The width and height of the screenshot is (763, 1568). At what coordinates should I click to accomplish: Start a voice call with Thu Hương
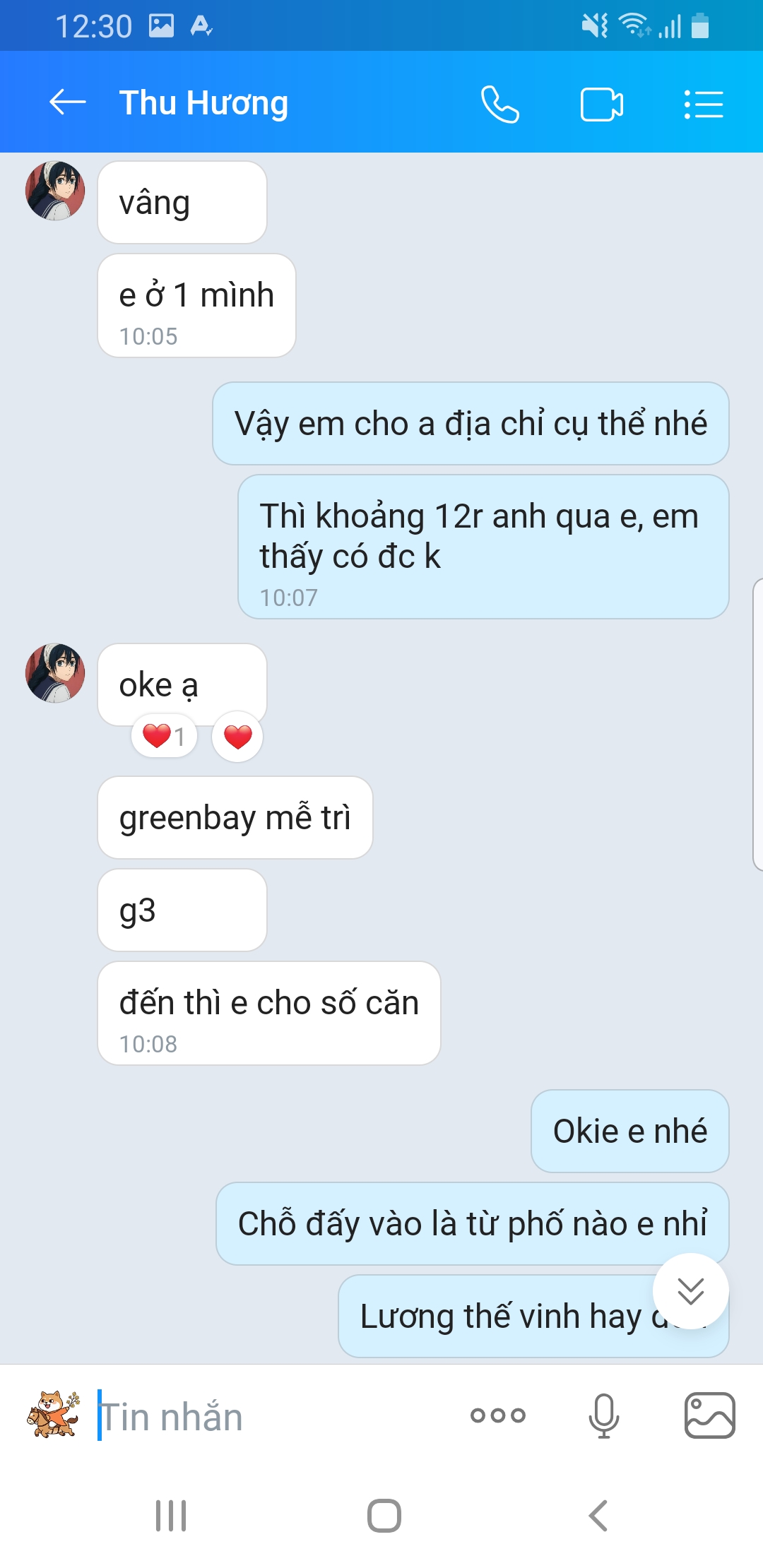coord(500,105)
